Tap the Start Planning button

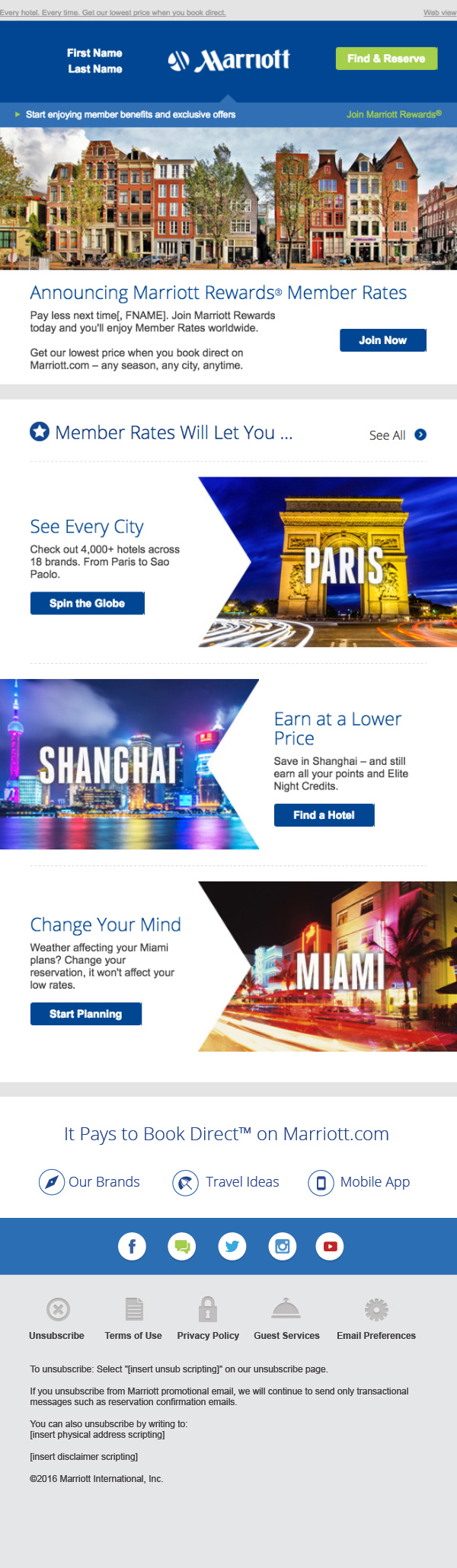pos(85,1014)
